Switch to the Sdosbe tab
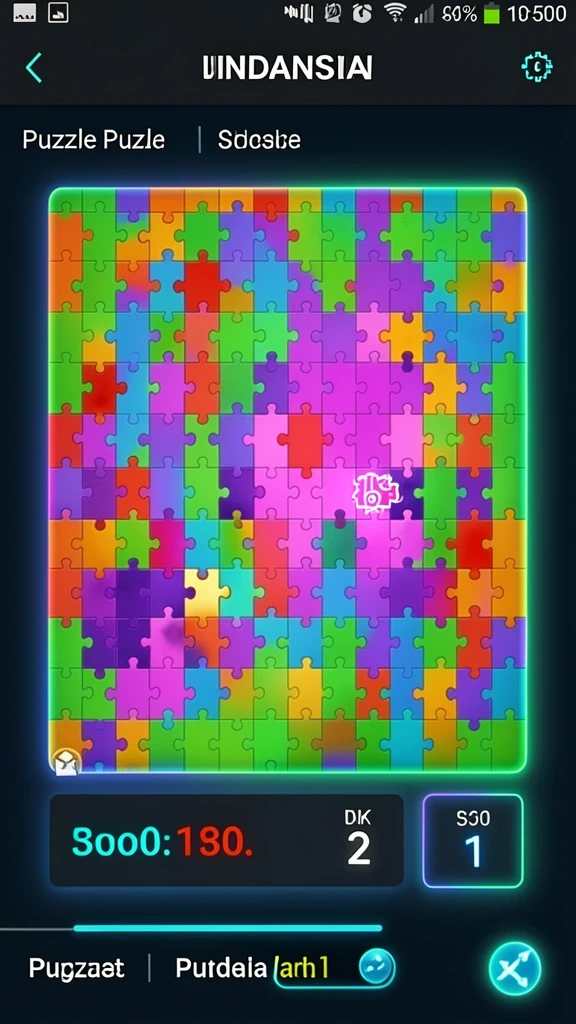Screen dimensions: 576x1024 pos(259,140)
